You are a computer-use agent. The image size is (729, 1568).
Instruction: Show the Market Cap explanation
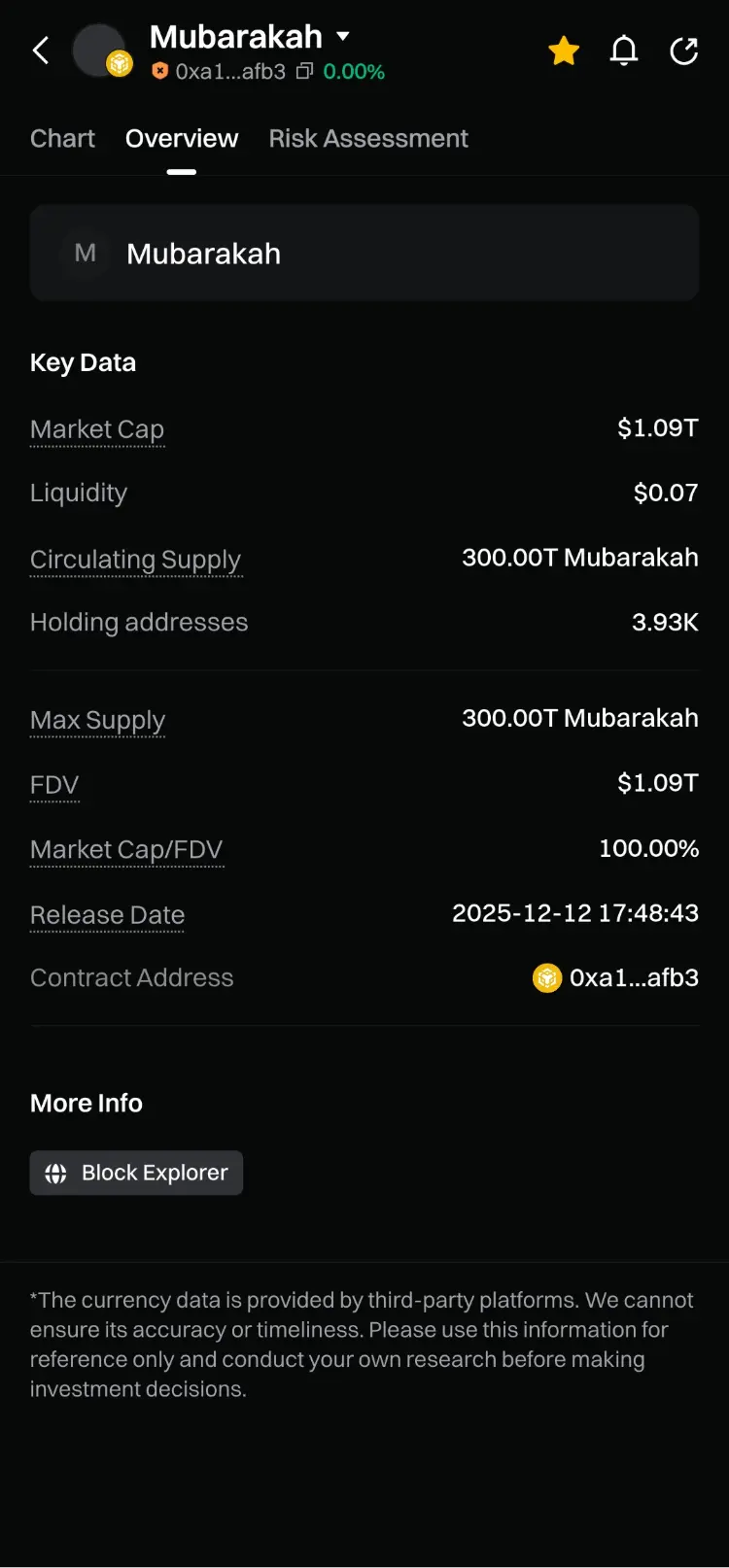[97, 429]
